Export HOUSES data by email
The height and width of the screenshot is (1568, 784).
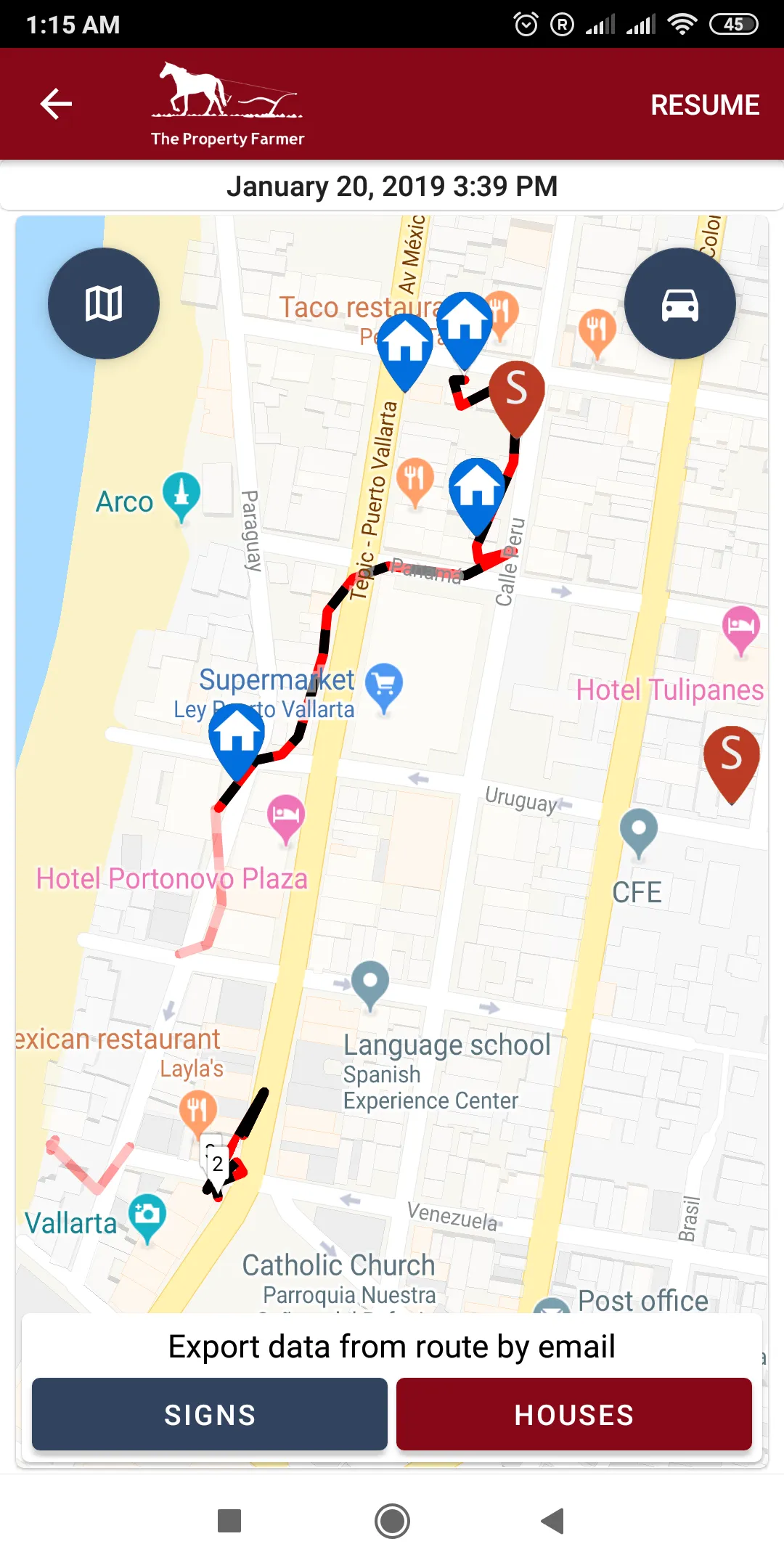(574, 1415)
